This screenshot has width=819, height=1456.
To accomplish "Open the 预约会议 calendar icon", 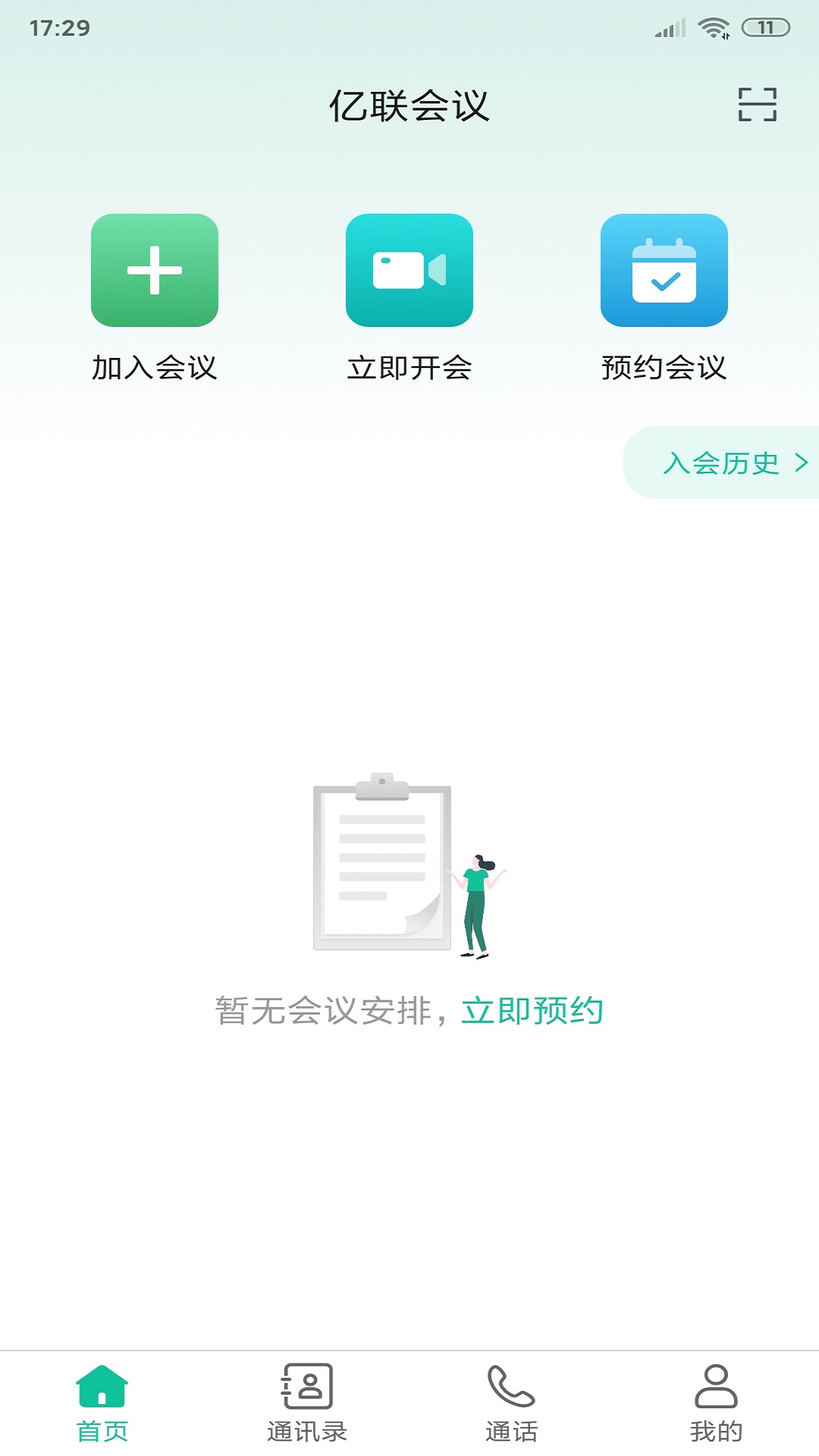I will point(664,271).
